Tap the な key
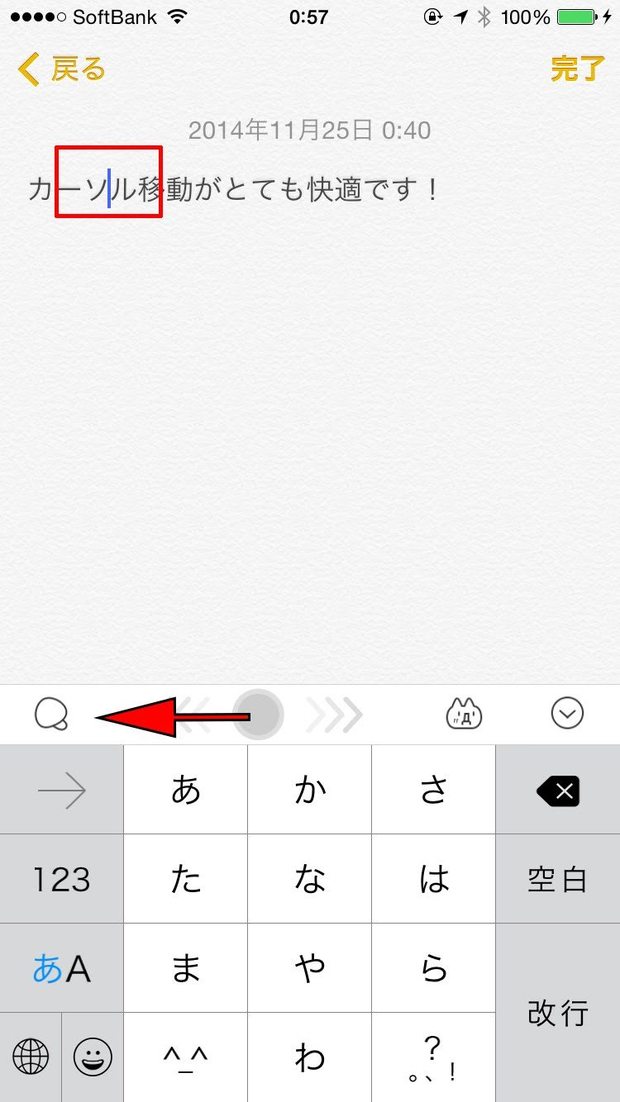This screenshot has height=1102, width=620. point(310,879)
